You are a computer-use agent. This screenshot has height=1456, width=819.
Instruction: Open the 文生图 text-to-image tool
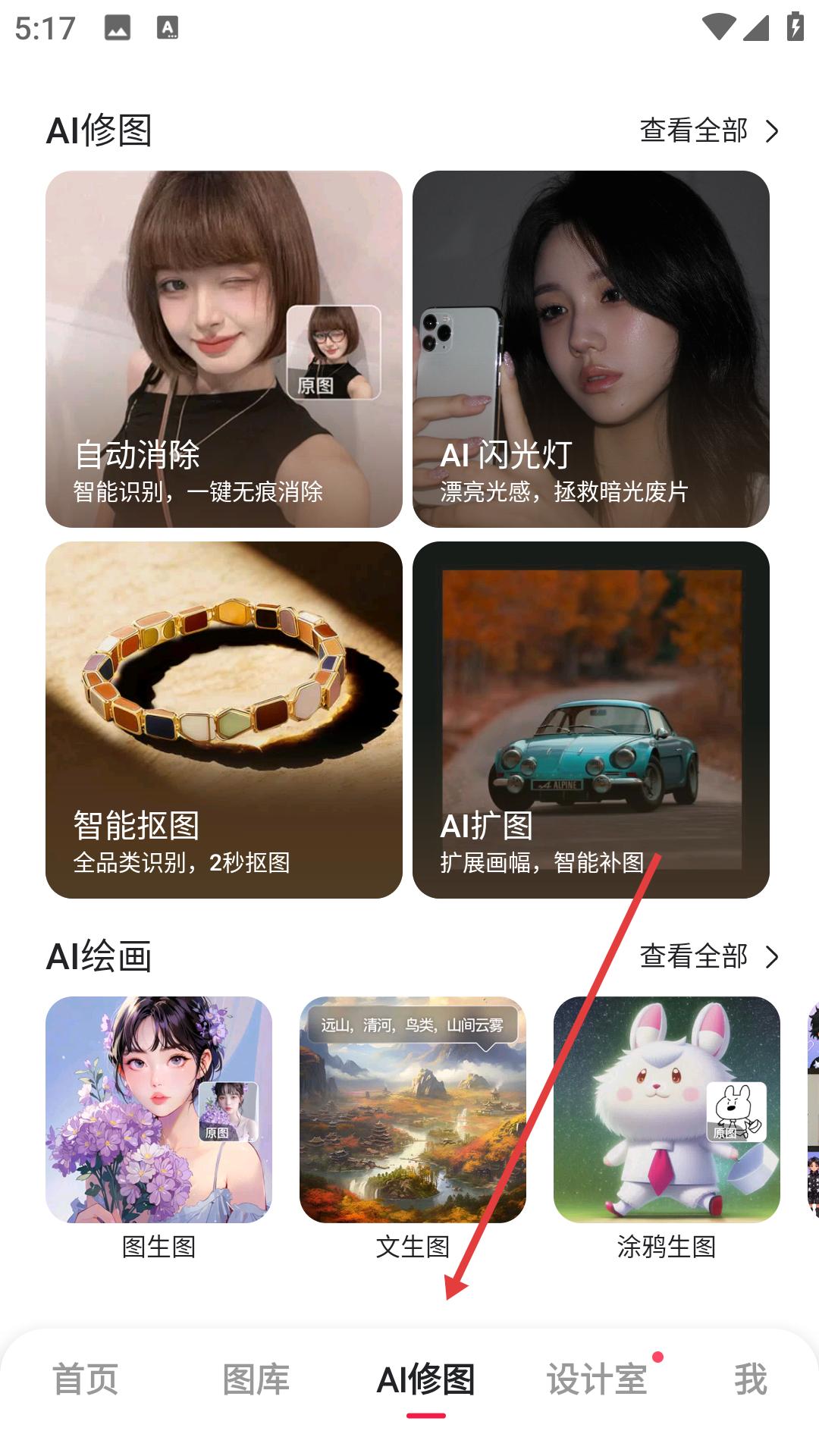click(413, 1110)
